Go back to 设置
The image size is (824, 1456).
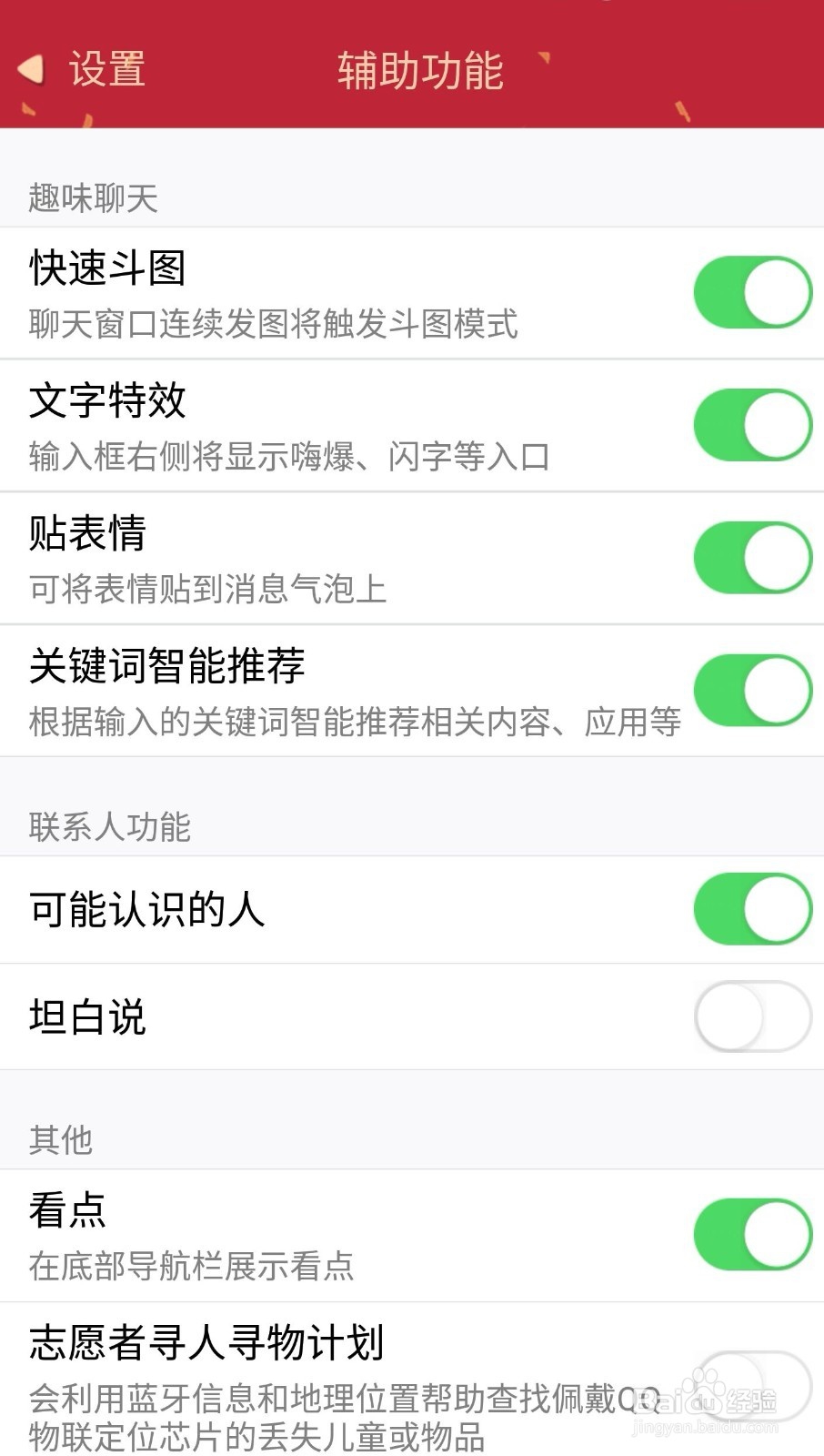tap(103, 69)
